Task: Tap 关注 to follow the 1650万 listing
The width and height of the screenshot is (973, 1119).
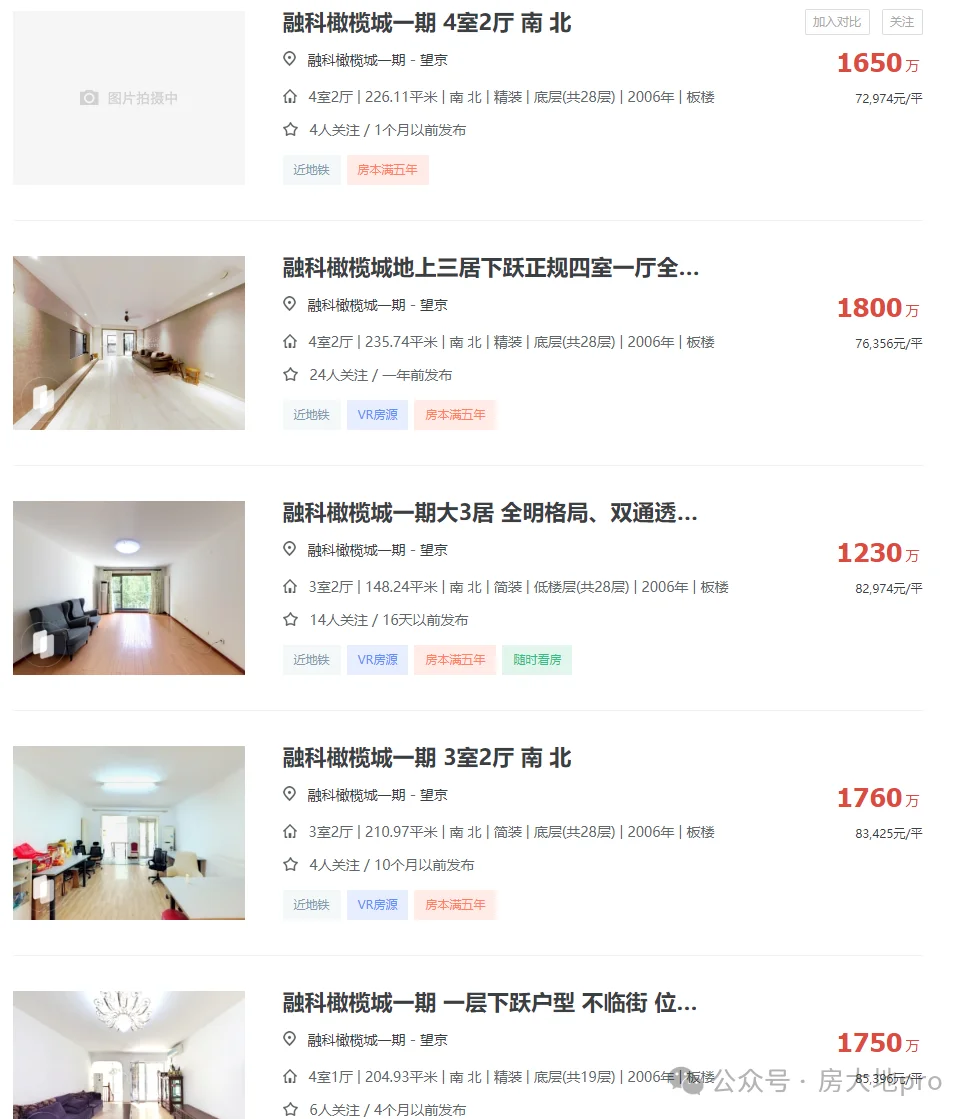Action: click(901, 22)
